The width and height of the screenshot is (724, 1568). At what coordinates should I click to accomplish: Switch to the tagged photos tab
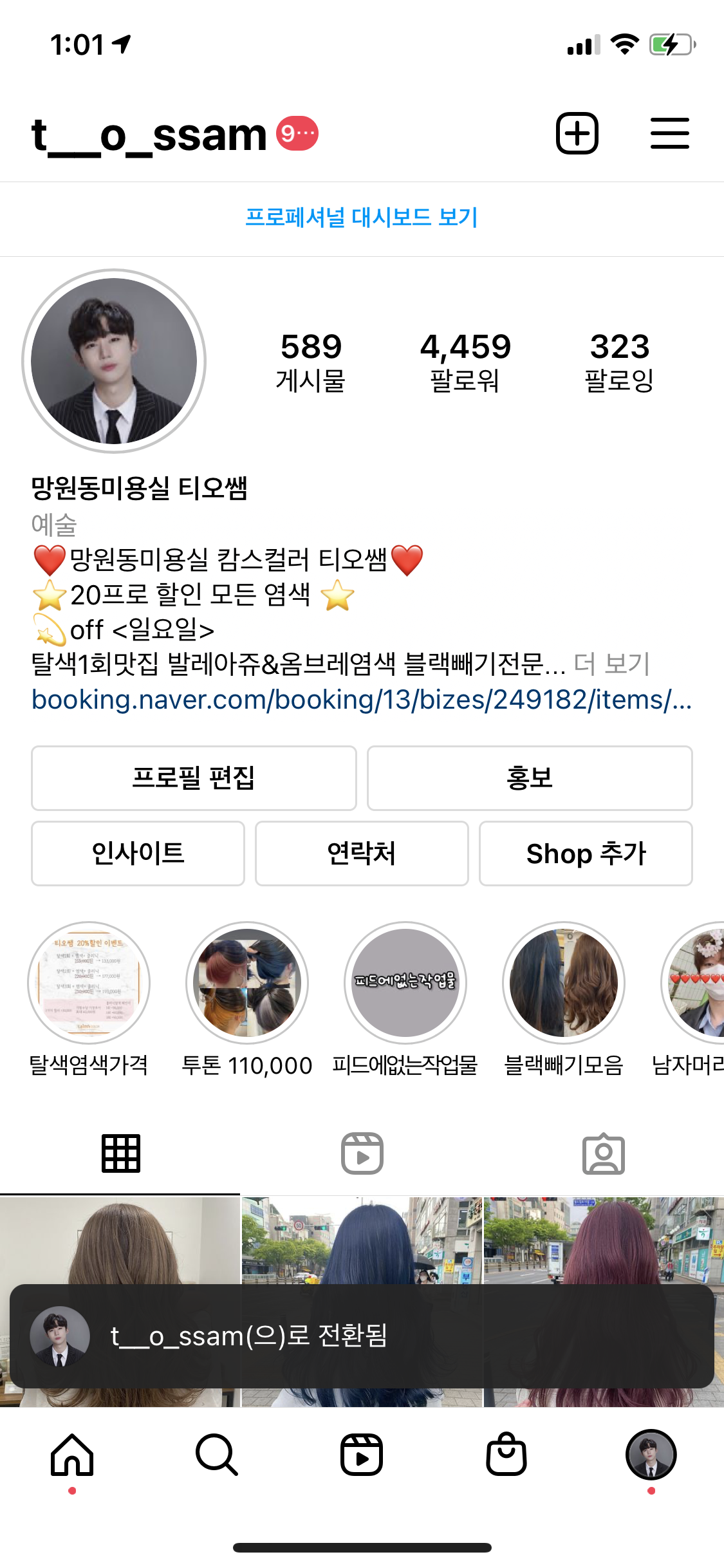604,1153
